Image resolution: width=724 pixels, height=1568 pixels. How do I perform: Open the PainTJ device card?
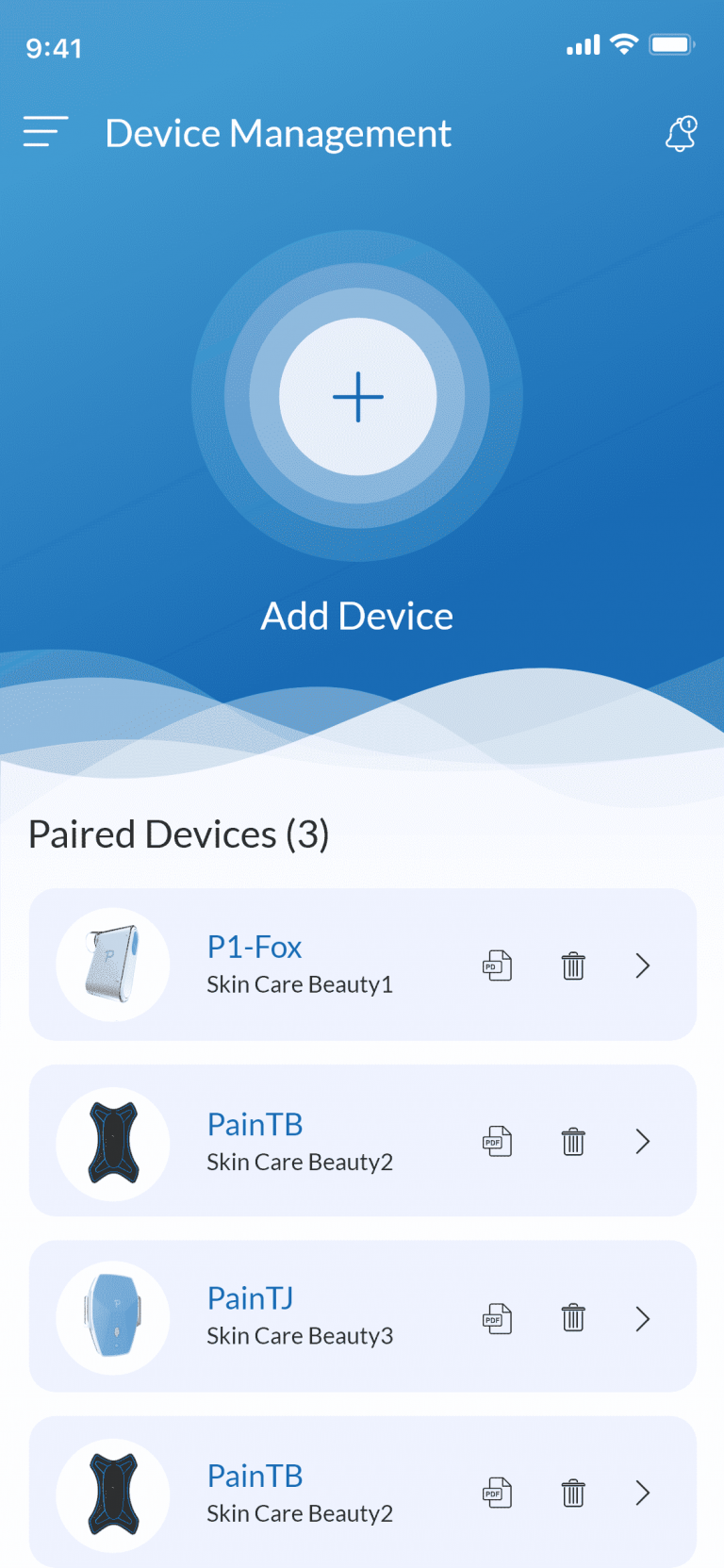tap(363, 1316)
